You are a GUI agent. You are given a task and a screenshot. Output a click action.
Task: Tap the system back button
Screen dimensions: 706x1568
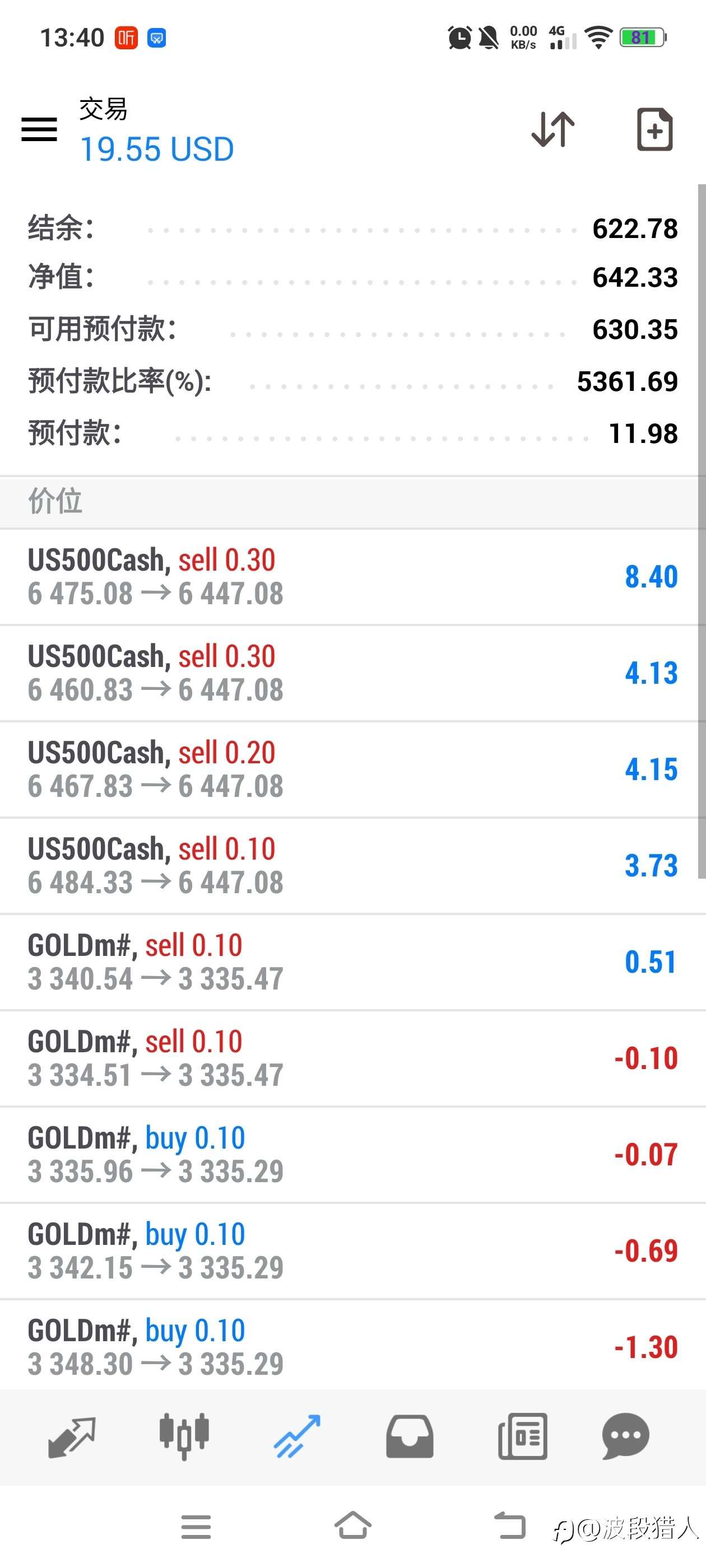click(x=509, y=1526)
